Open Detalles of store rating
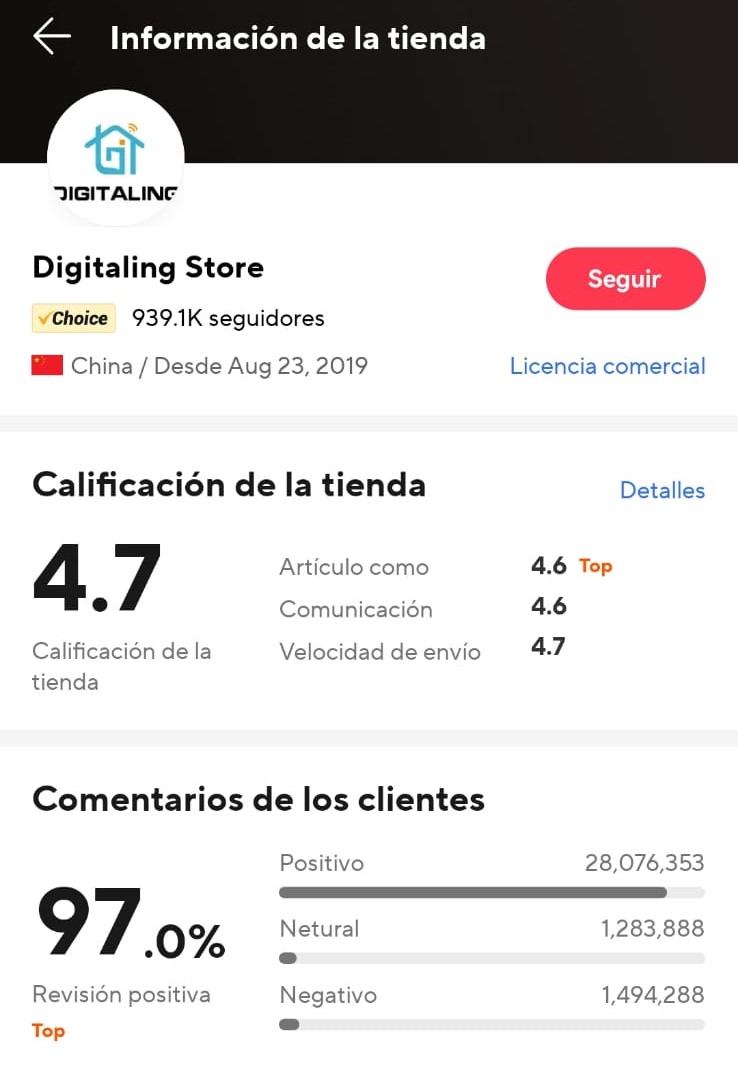 [662, 490]
